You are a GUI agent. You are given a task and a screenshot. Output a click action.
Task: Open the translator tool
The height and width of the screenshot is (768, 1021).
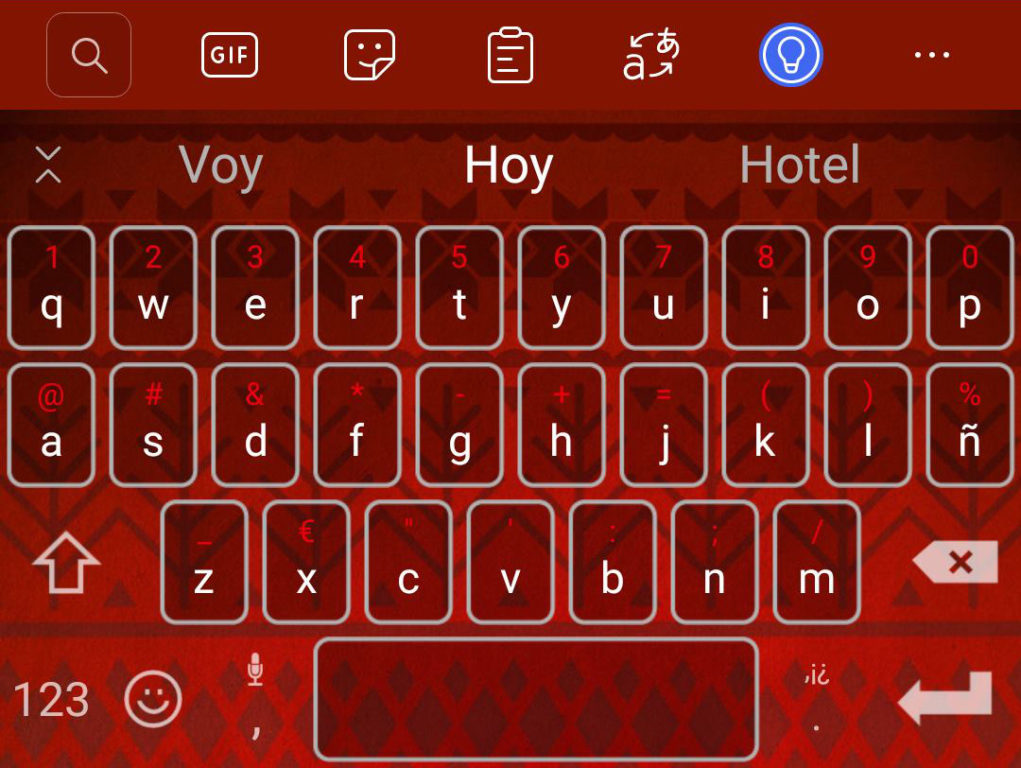click(650, 55)
